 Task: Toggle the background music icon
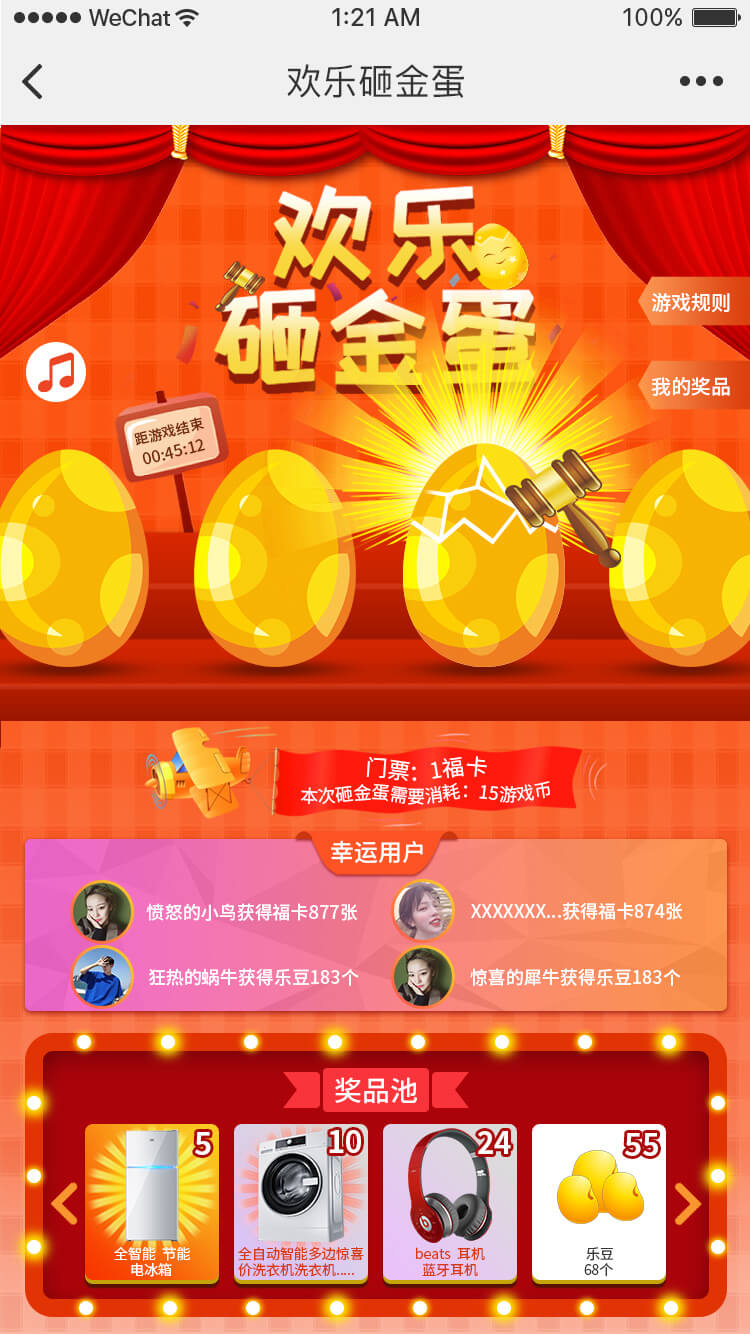56,372
